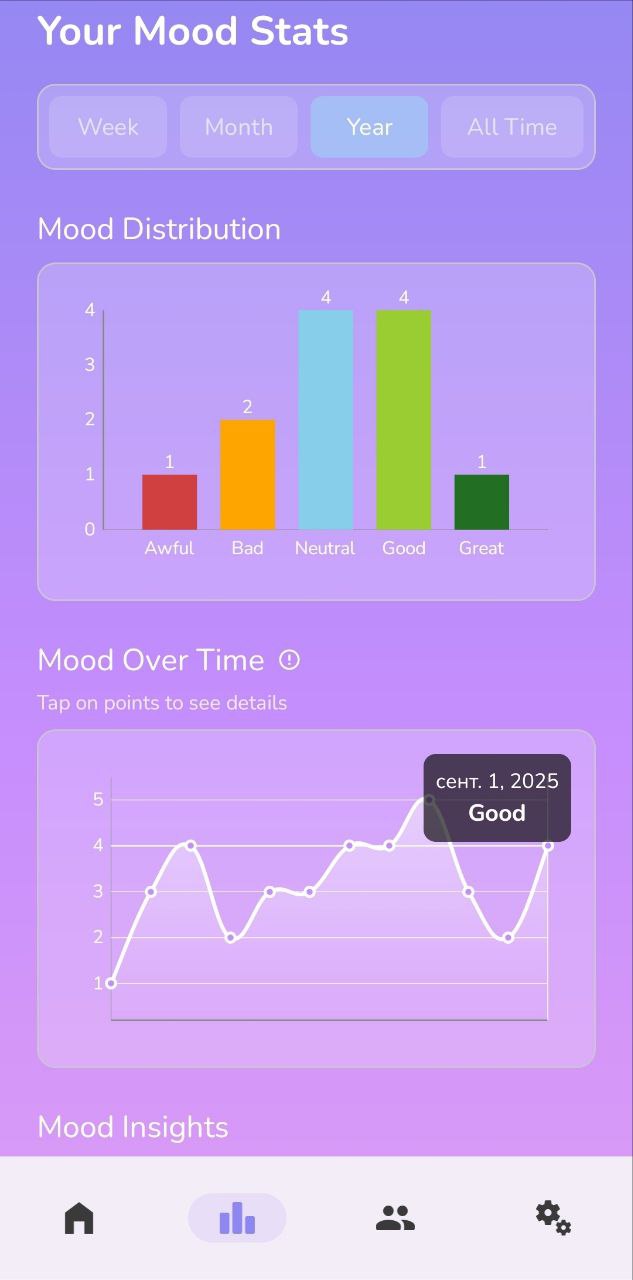Tap the last point on the mood chart
The image size is (633, 1280).
tap(548, 846)
